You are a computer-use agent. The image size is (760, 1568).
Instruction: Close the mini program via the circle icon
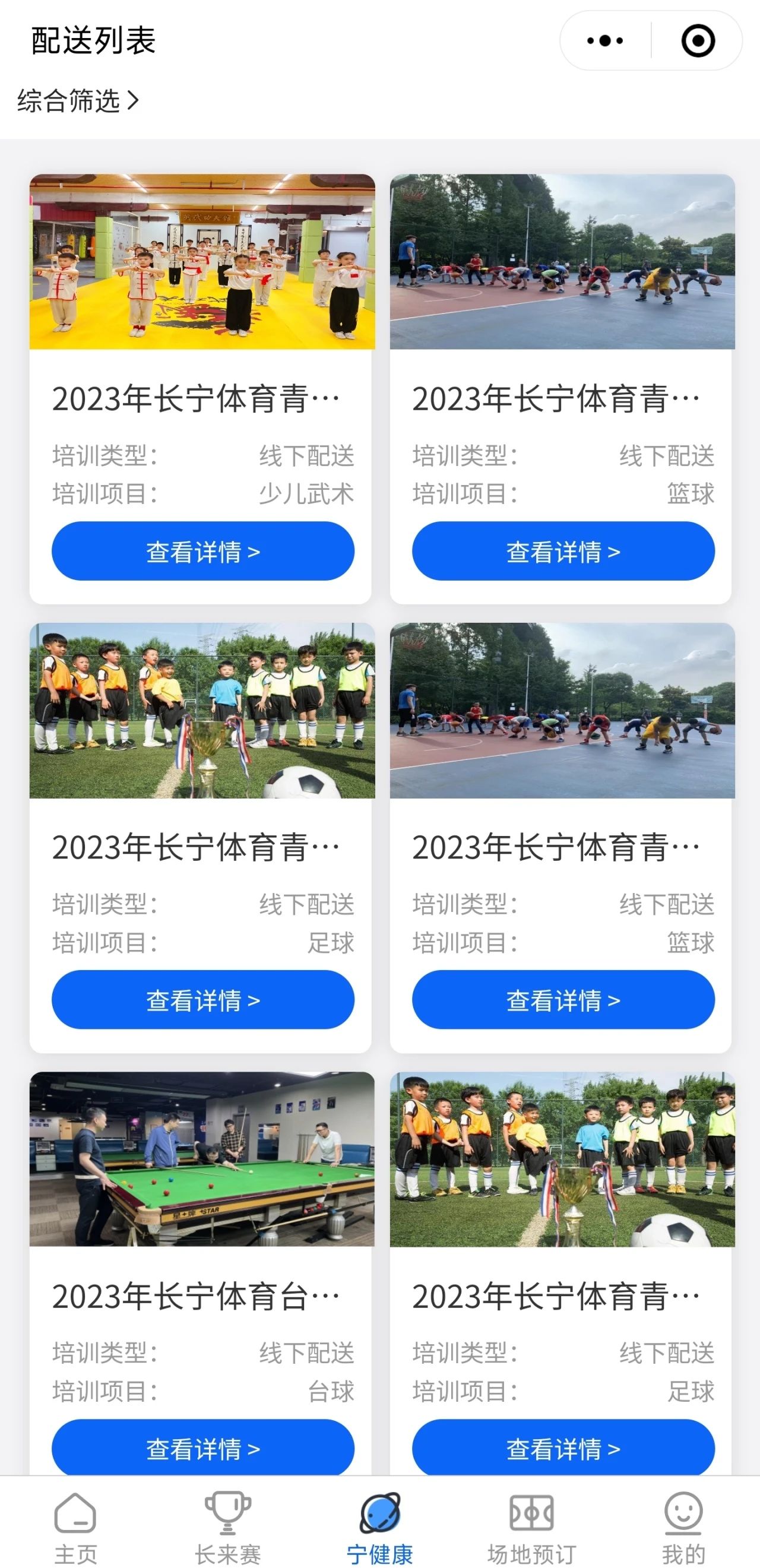pos(697,41)
